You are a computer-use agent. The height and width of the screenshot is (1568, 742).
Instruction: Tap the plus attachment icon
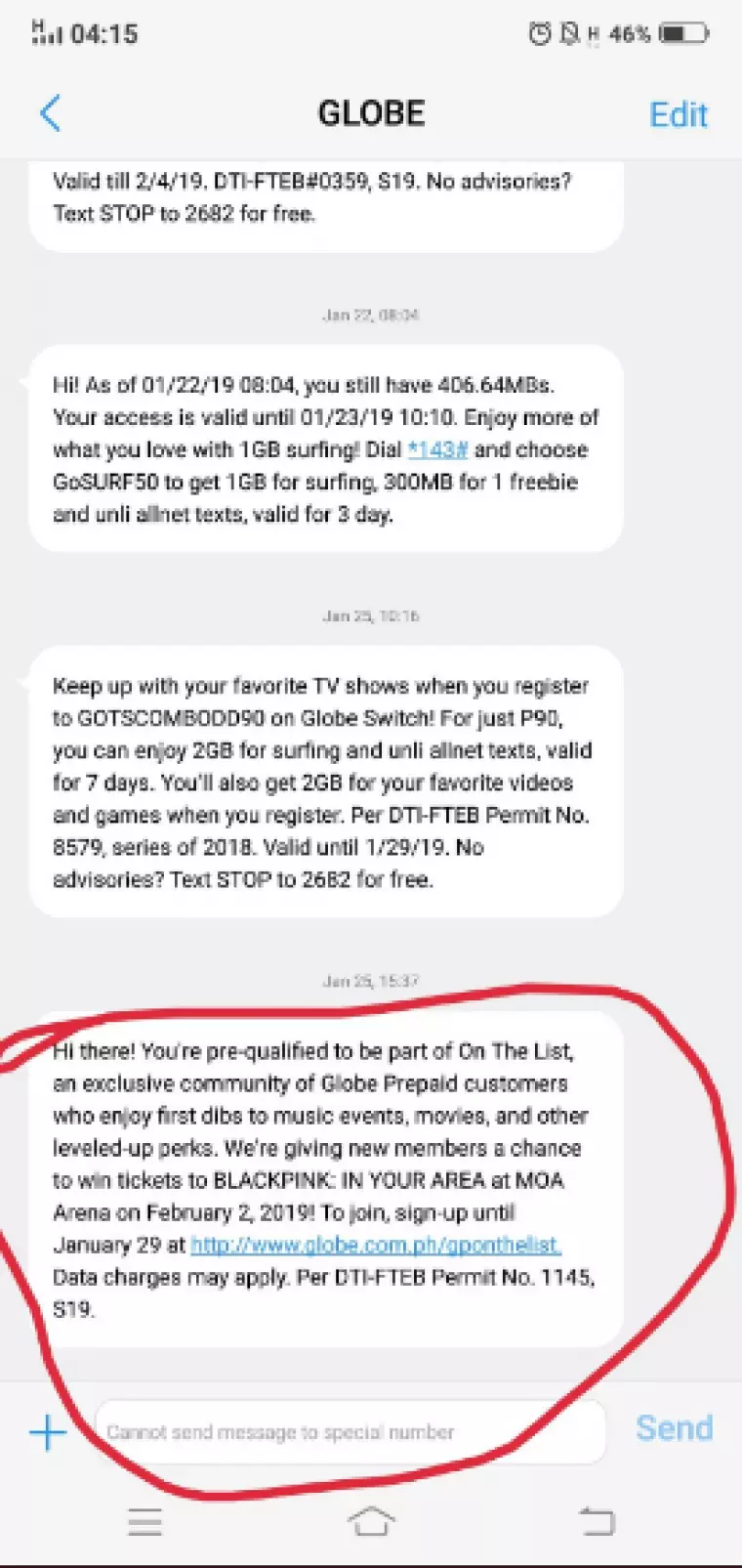coord(48,1432)
